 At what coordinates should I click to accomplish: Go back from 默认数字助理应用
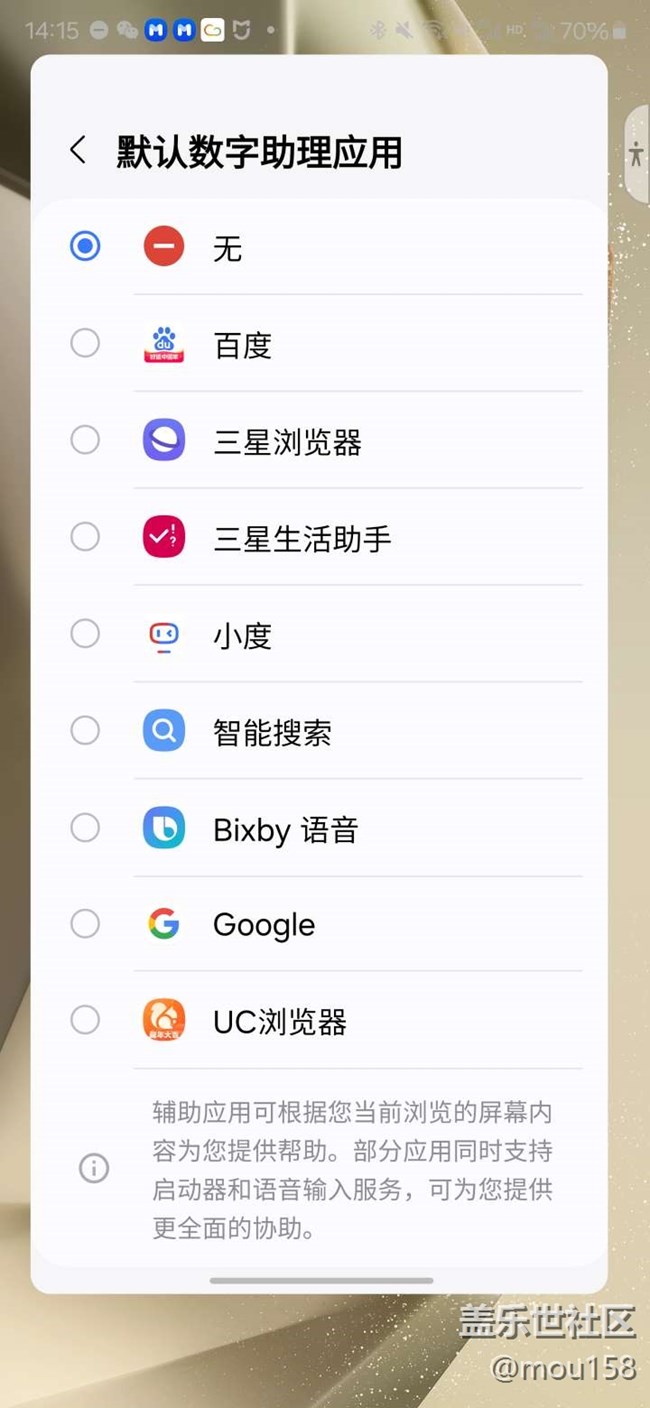pyautogui.click(x=78, y=151)
